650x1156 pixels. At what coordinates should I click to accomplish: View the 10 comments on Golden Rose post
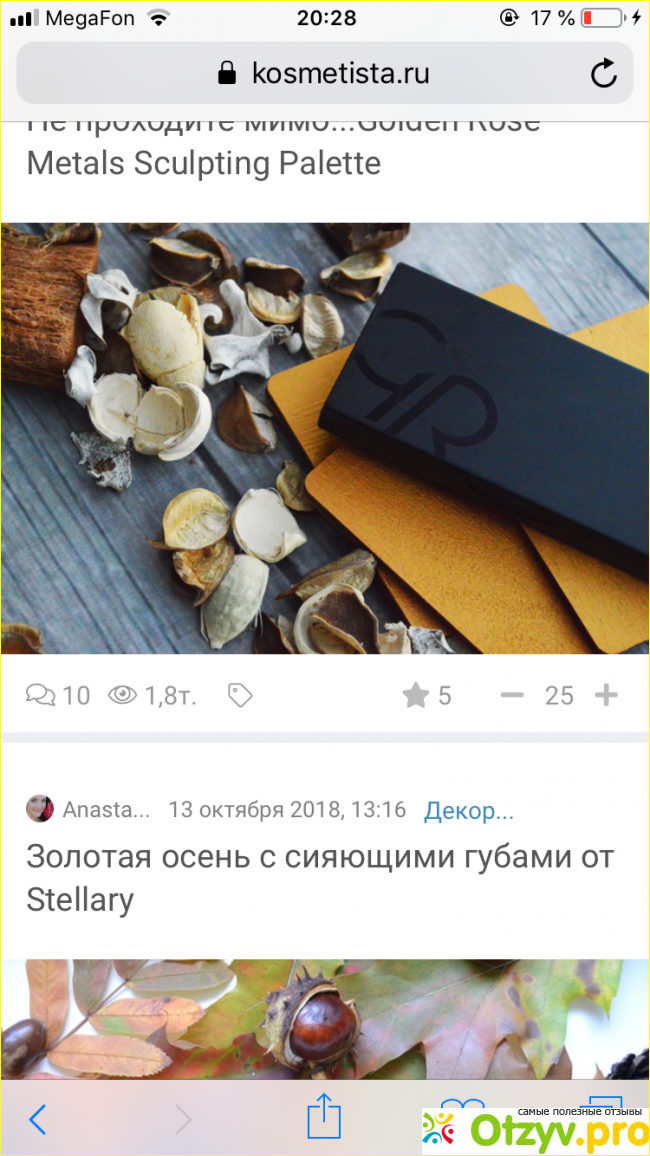tap(58, 695)
